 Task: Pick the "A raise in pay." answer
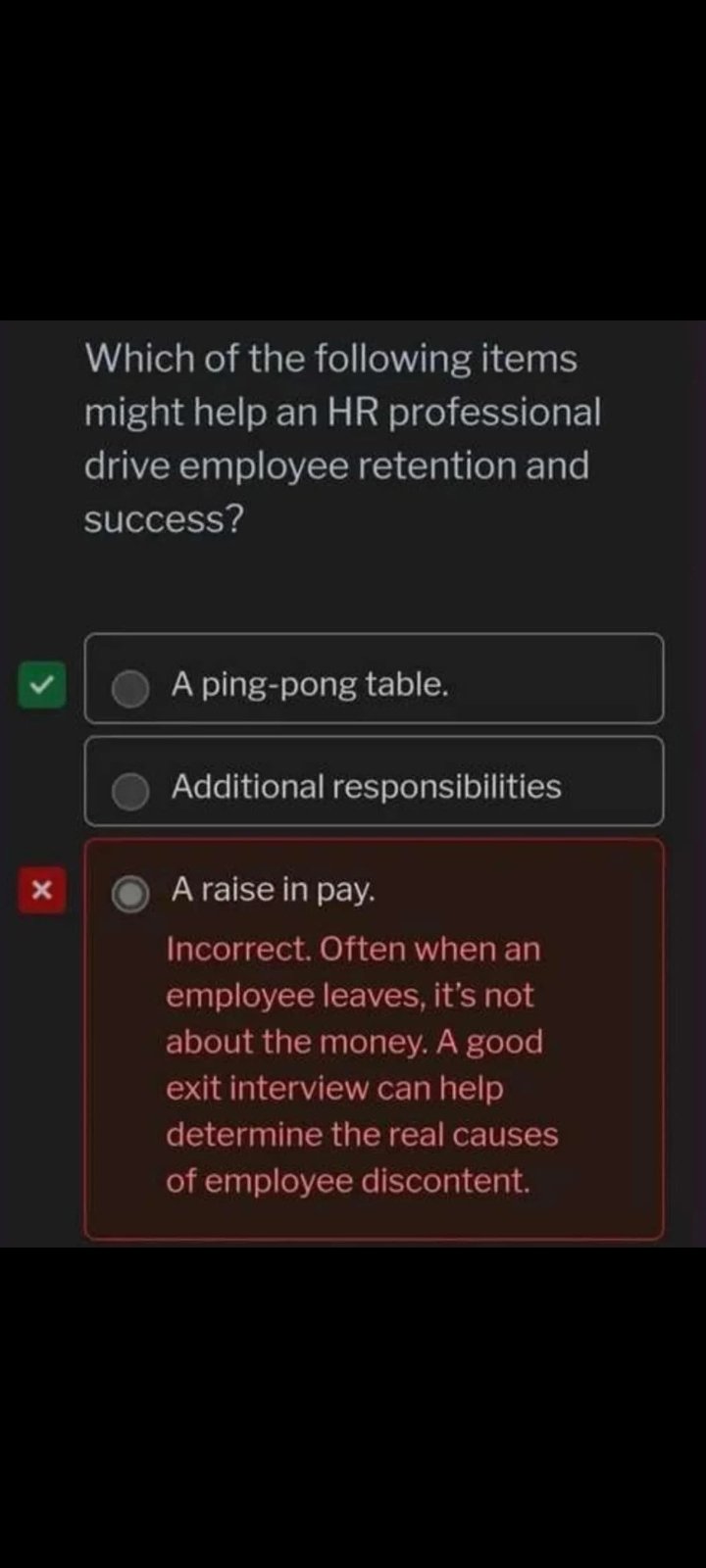tap(130, 893)
